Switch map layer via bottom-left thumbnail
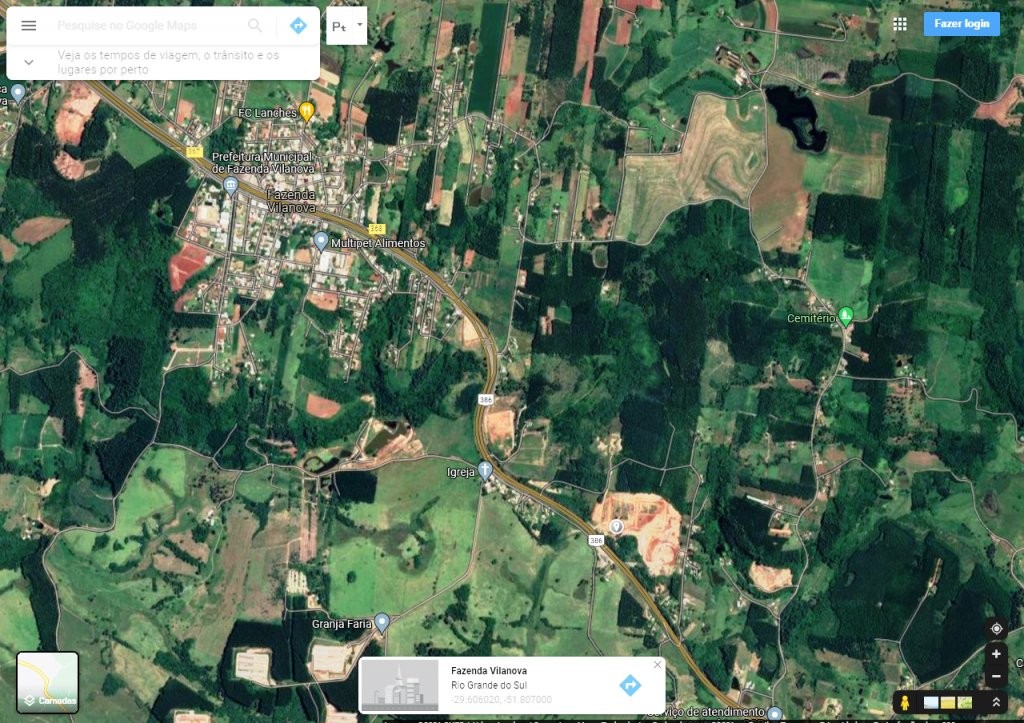 tap(47, 682)
